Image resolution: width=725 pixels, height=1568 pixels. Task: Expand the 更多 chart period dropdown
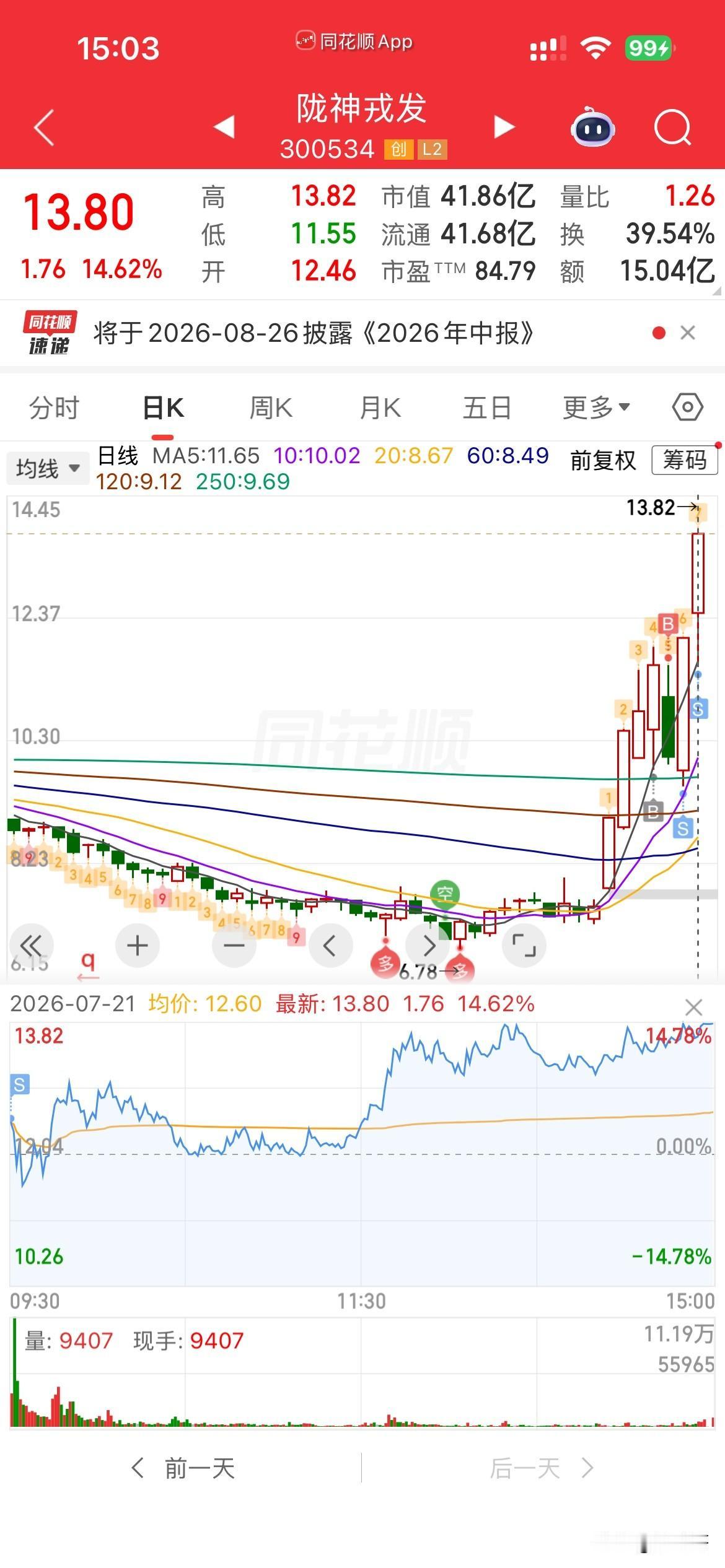pyautogui.click(x=596, y=408)
